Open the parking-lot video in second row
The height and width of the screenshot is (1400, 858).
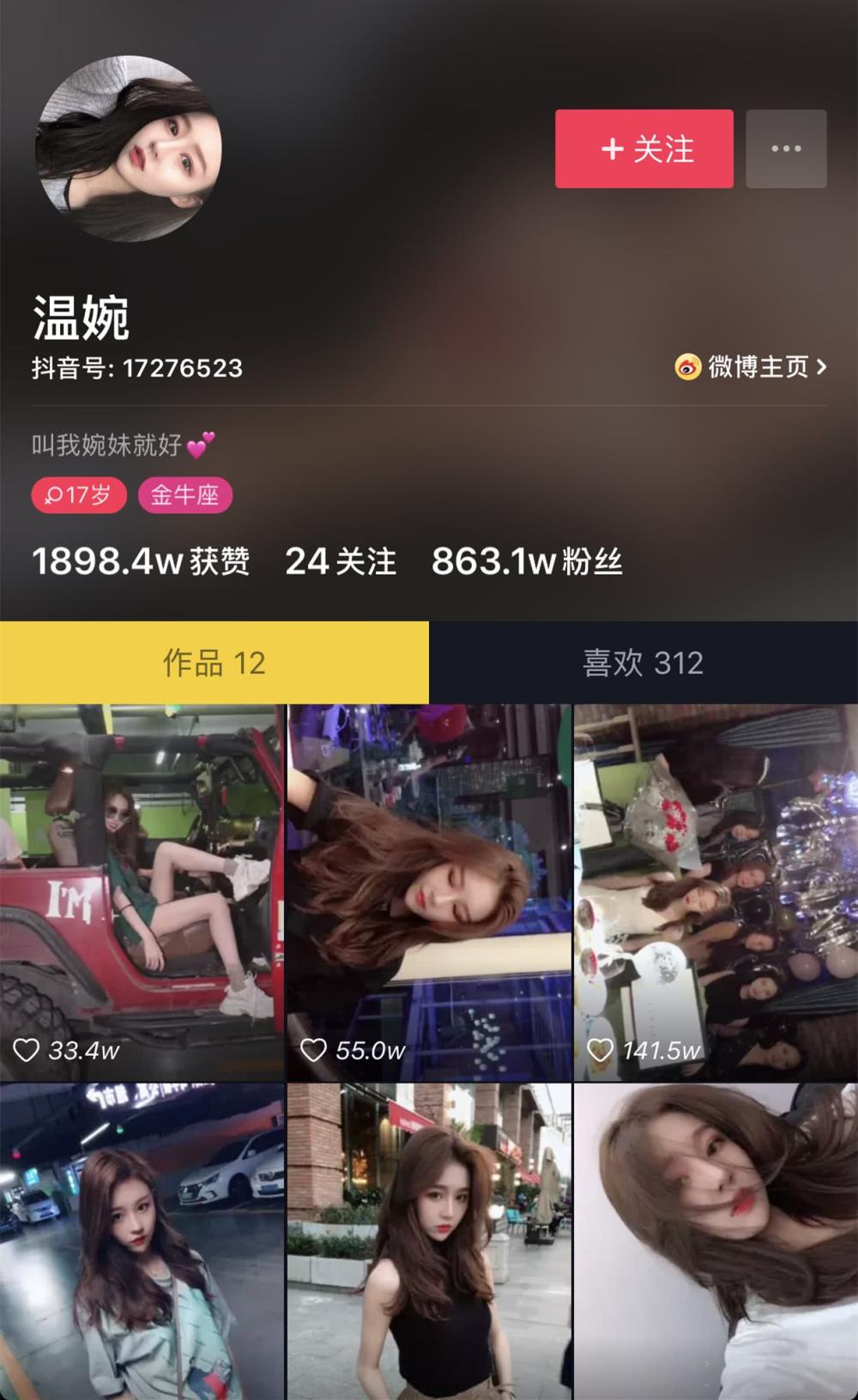(142, 1241)
